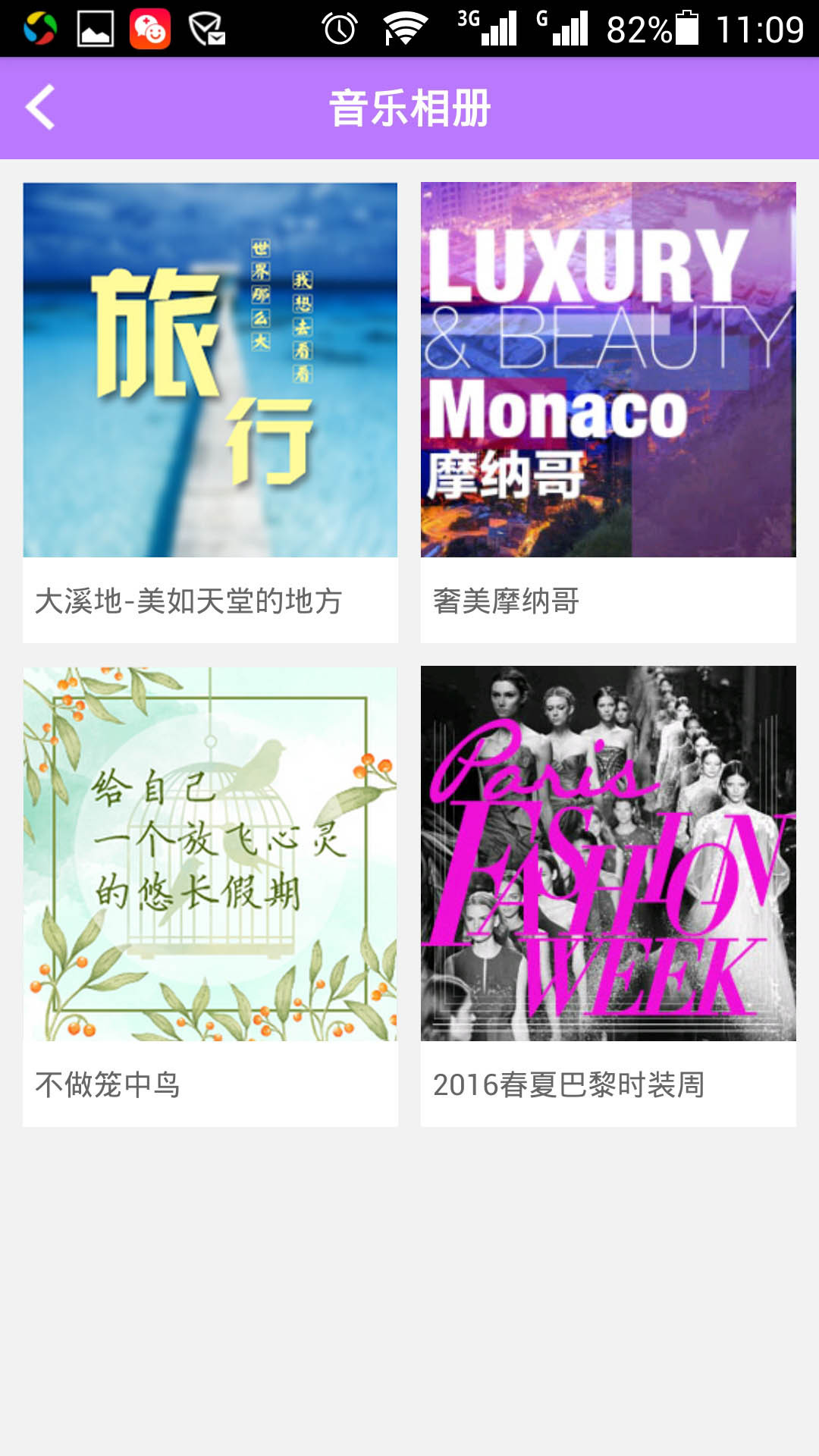This screenshot has height=1456, width=819.
Task: Go back from the 音乐相册 page
Action: point(41,108)
